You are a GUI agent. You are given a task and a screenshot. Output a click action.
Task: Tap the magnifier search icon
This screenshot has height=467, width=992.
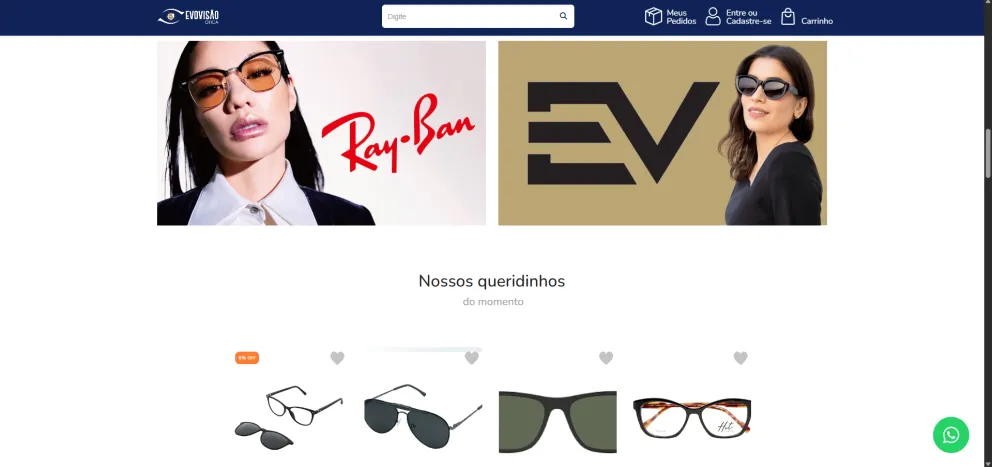tap(563, 16)
